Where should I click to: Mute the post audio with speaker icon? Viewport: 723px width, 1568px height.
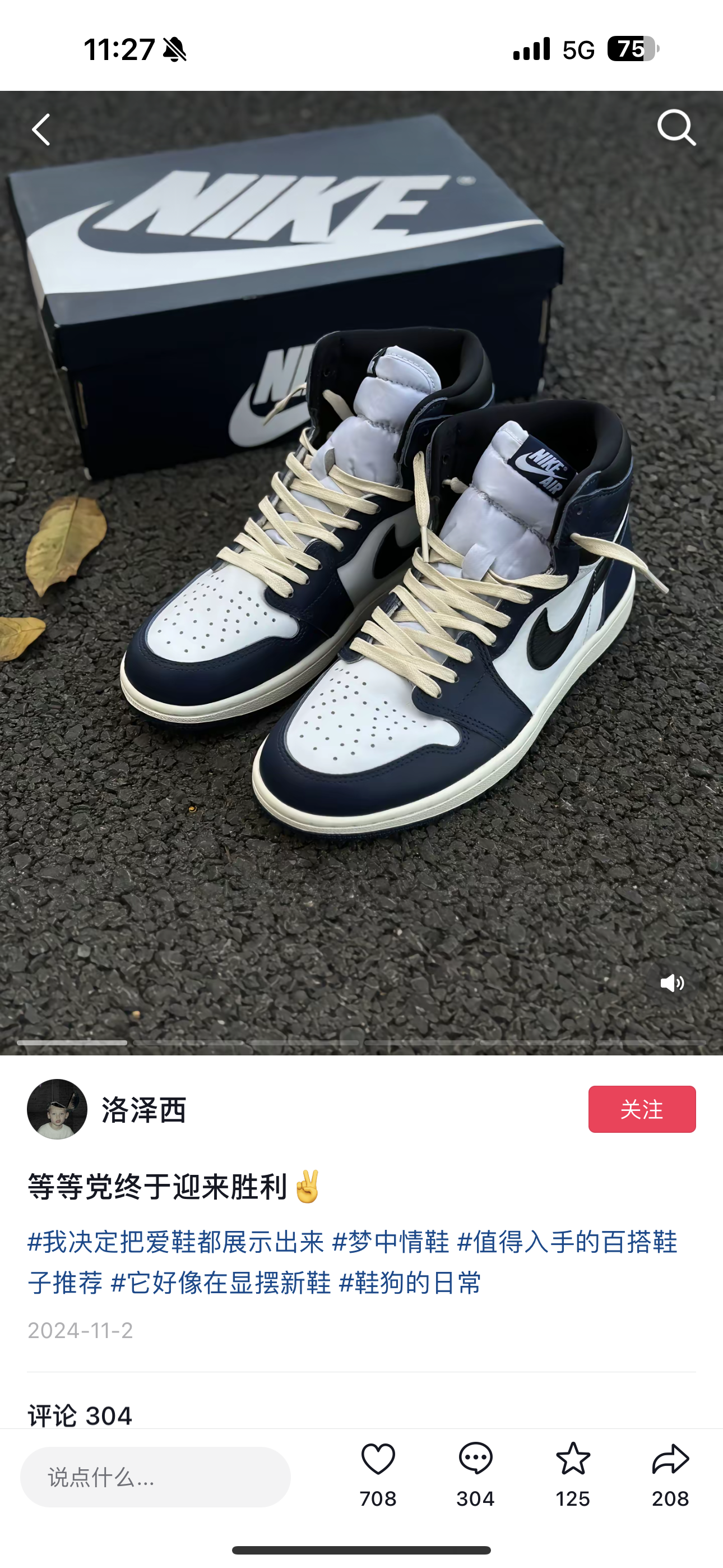click(x=672, y=983)
